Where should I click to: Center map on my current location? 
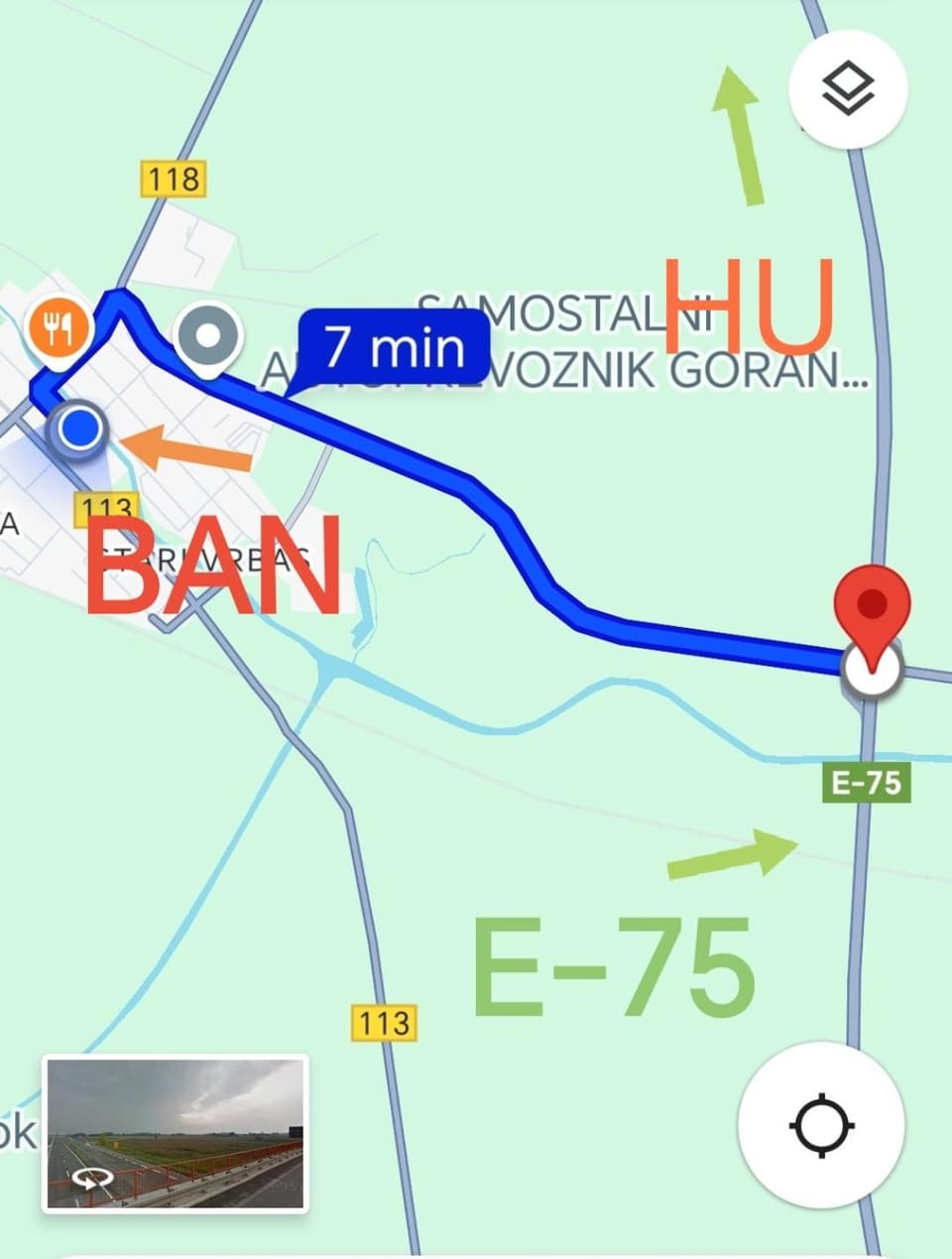coord(821,1125)
